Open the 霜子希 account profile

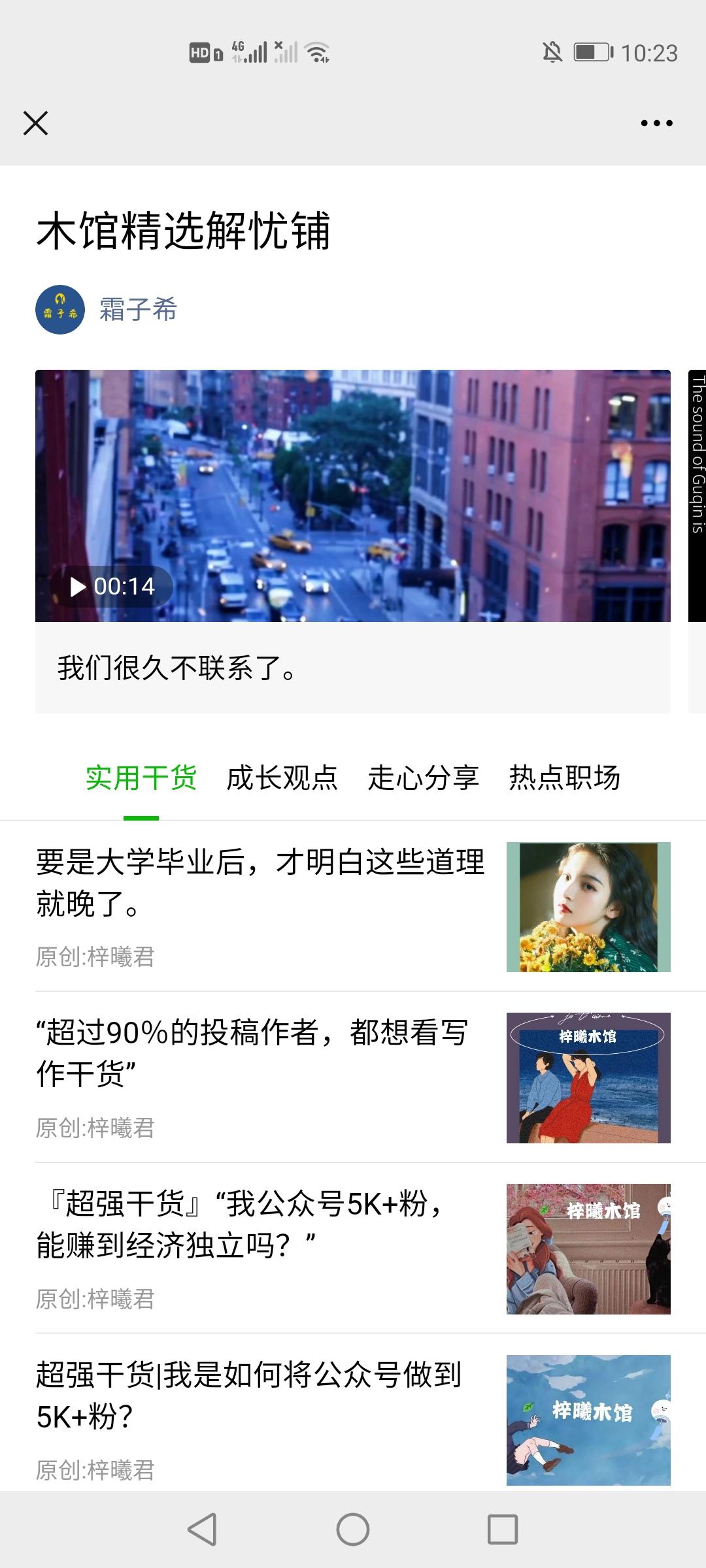point(137,310)
